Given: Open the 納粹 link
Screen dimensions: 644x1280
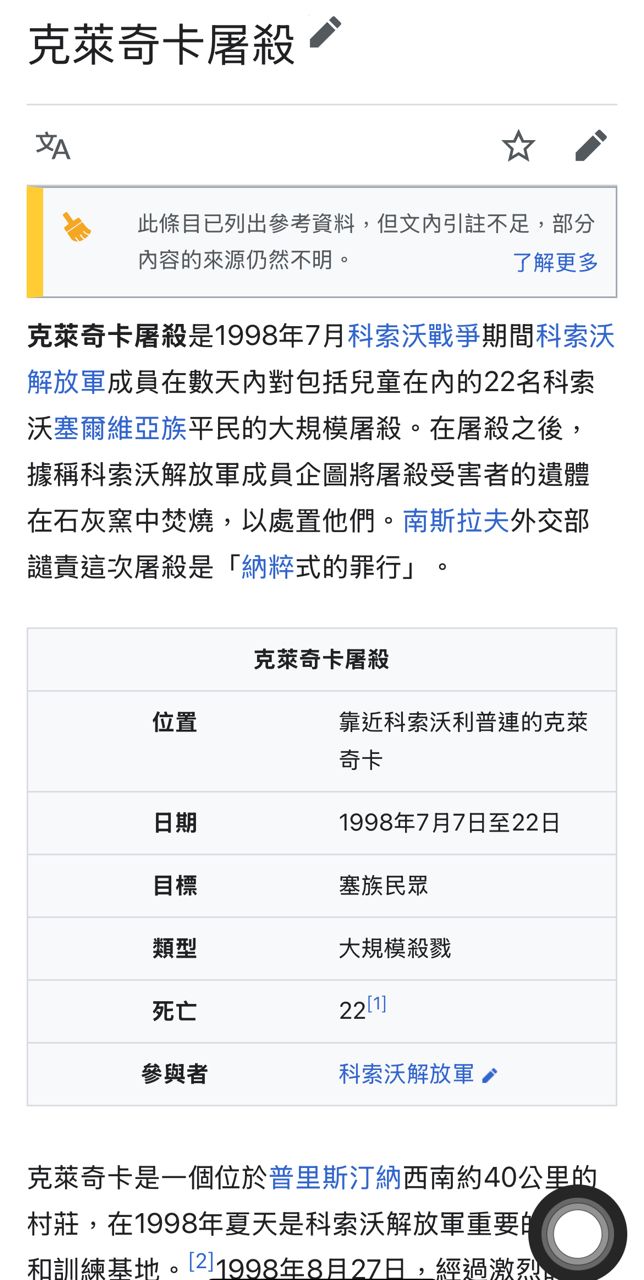Looking at the screenshot, I should pyautogui.click(x=267, y=568).
